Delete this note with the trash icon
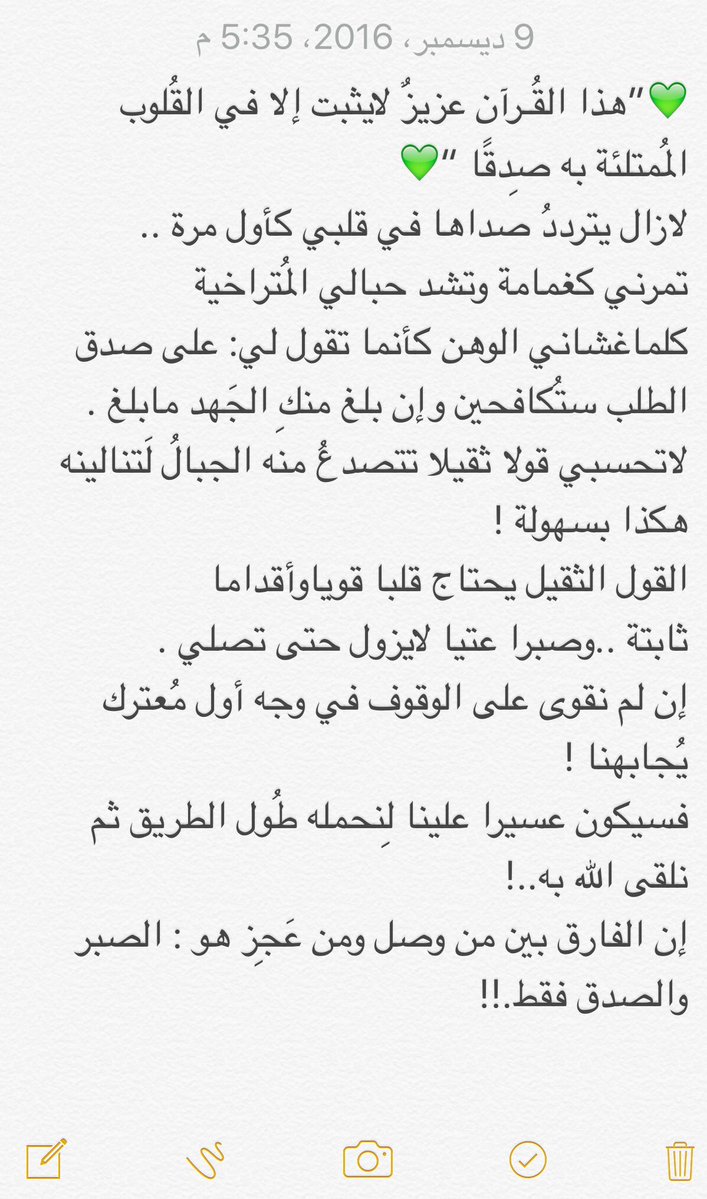707x1199 pixels. click(680, 1160)
